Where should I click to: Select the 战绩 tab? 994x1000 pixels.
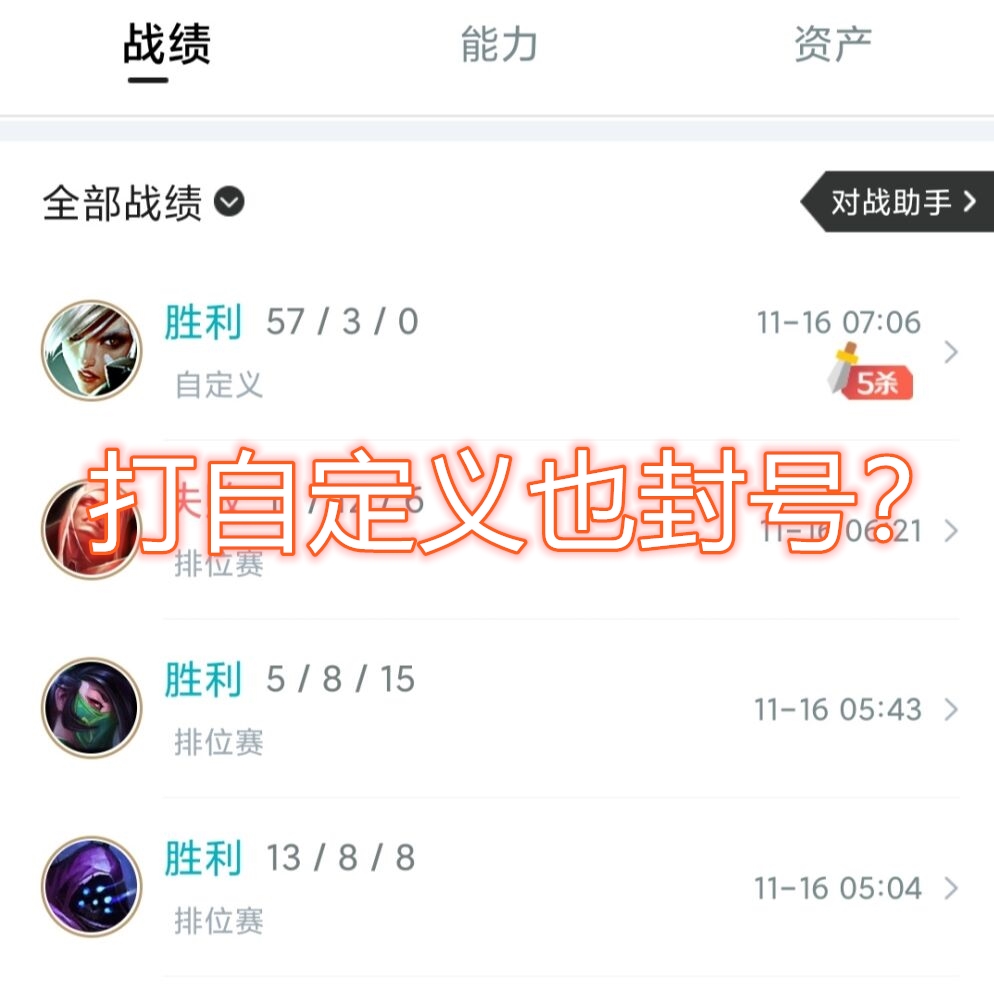pos(163,45)
